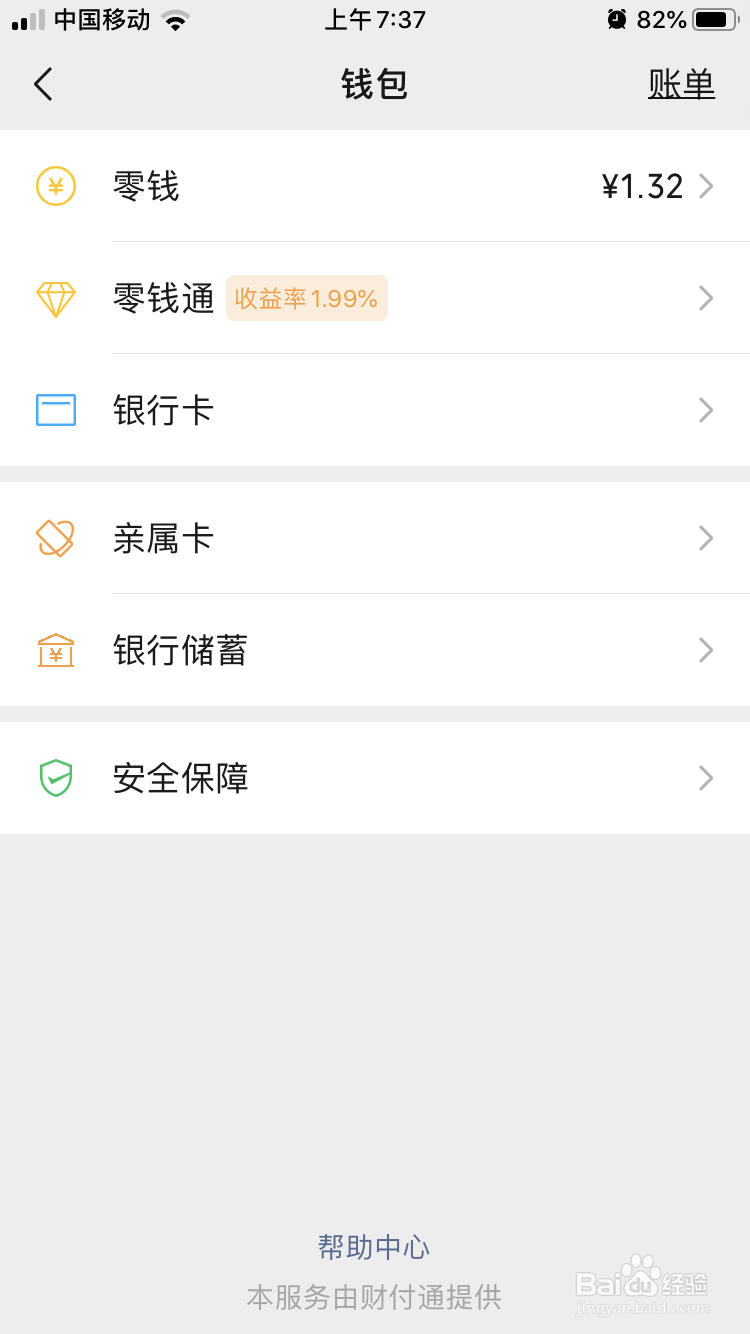Viewport: 750px width, 1334px height.
Task: Open 银行储蓄 savings
Action: (375, 650)
